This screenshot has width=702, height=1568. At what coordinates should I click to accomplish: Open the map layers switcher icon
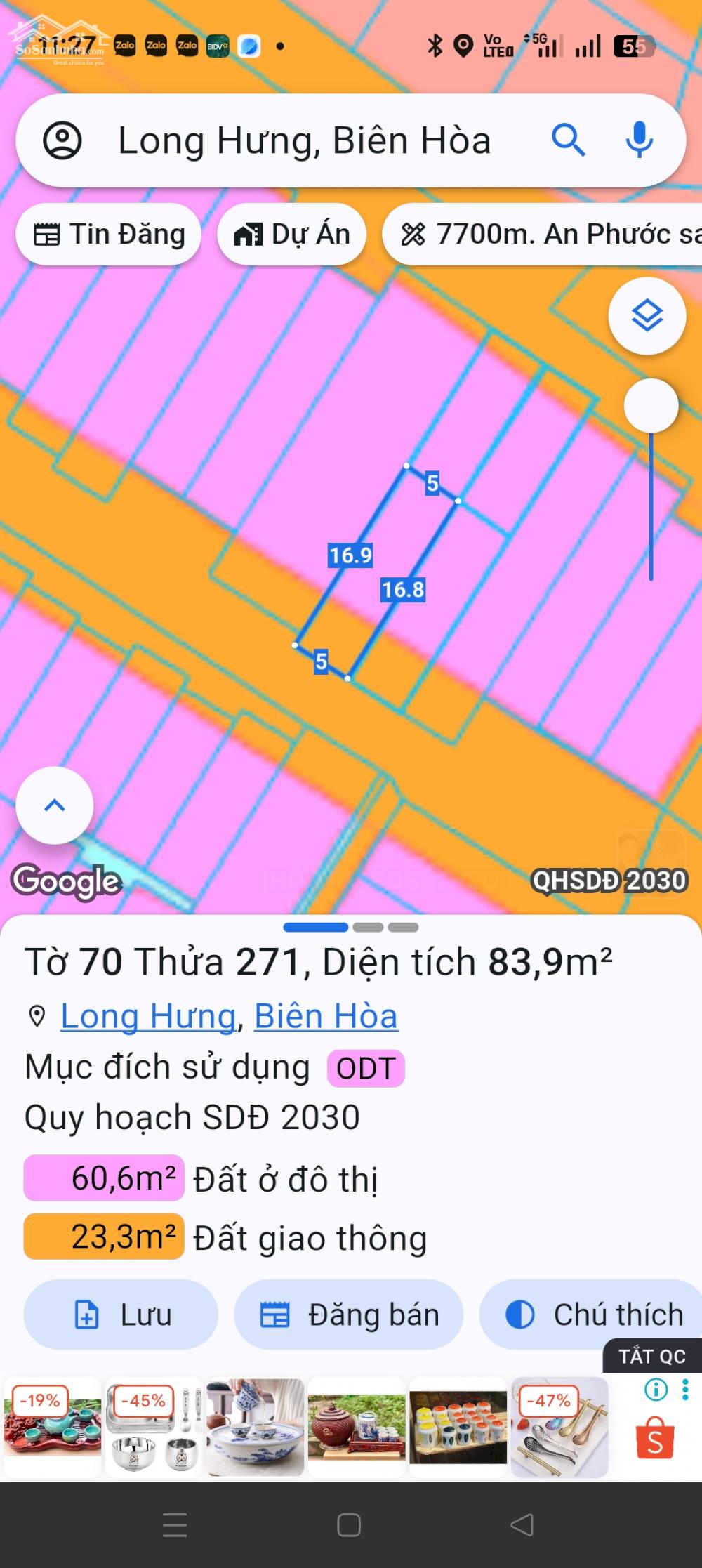click(647, 317)
